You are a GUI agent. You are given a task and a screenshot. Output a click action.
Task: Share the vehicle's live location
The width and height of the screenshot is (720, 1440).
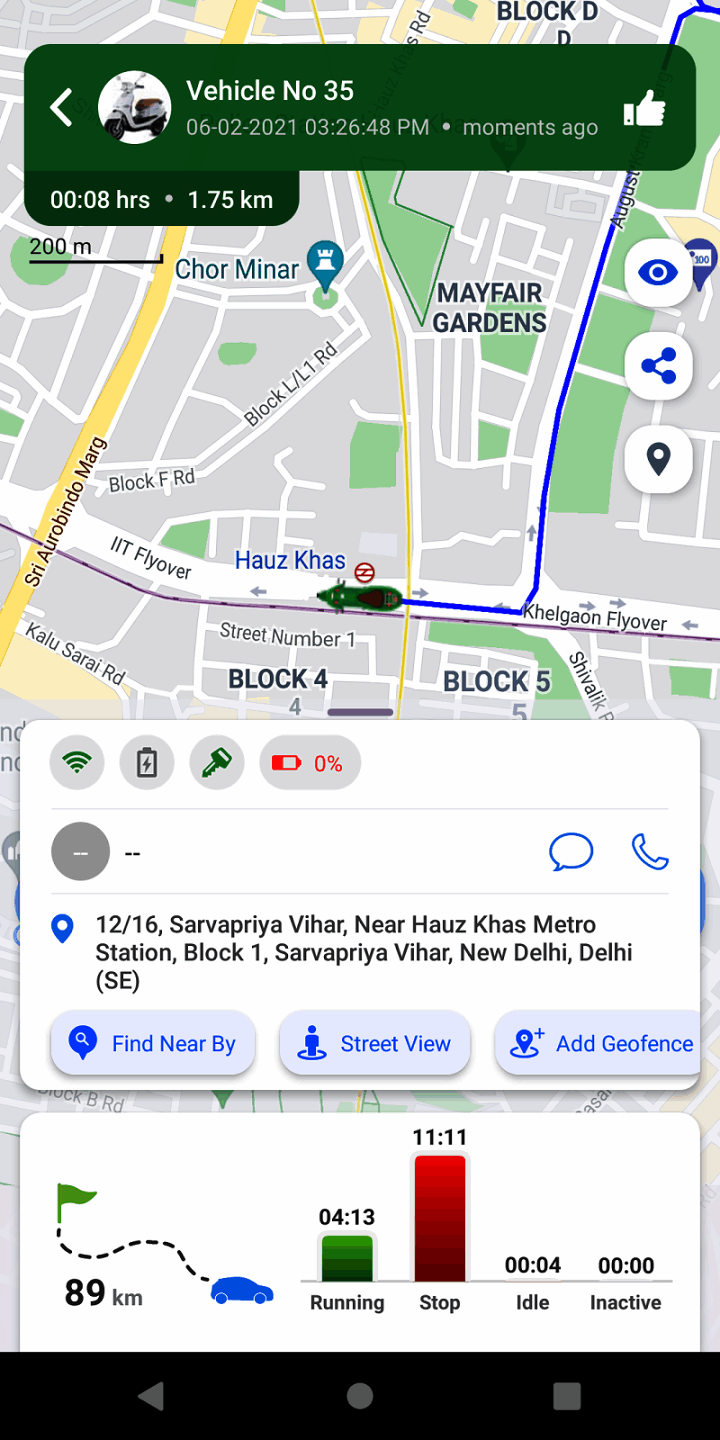coord(659,366)
